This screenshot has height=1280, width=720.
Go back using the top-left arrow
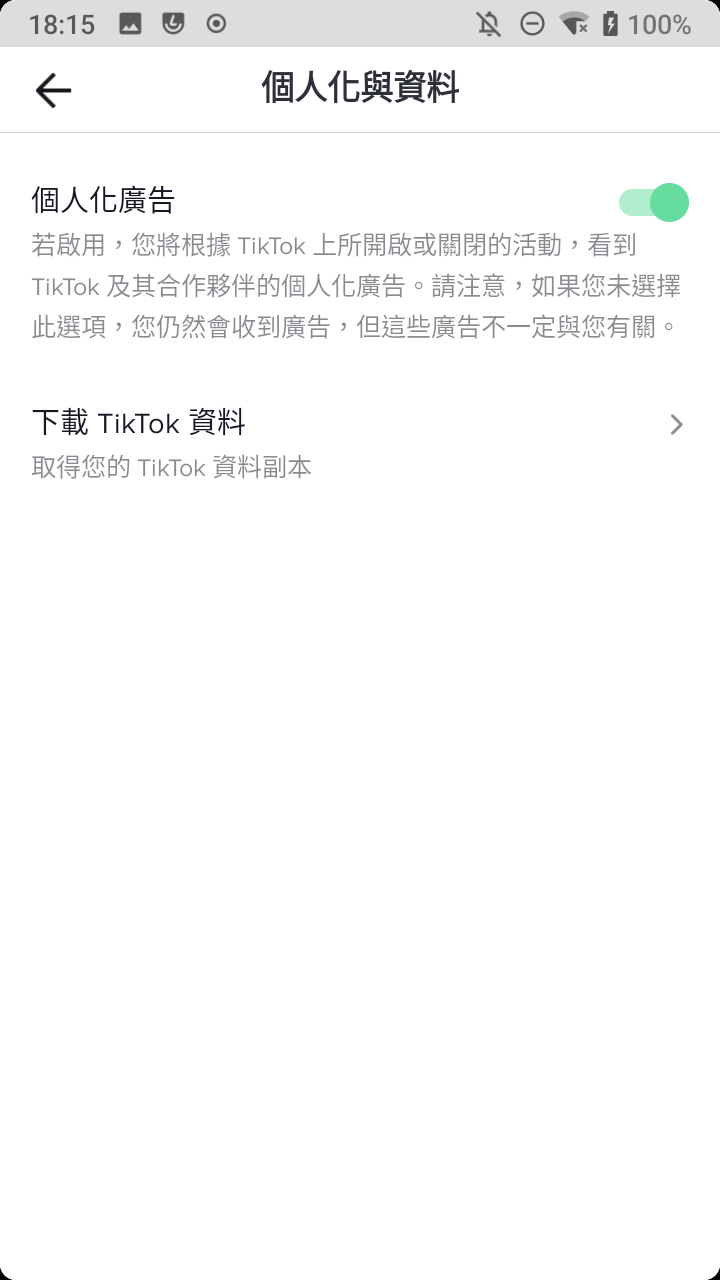pyautogui.click(x=53, y=90)
